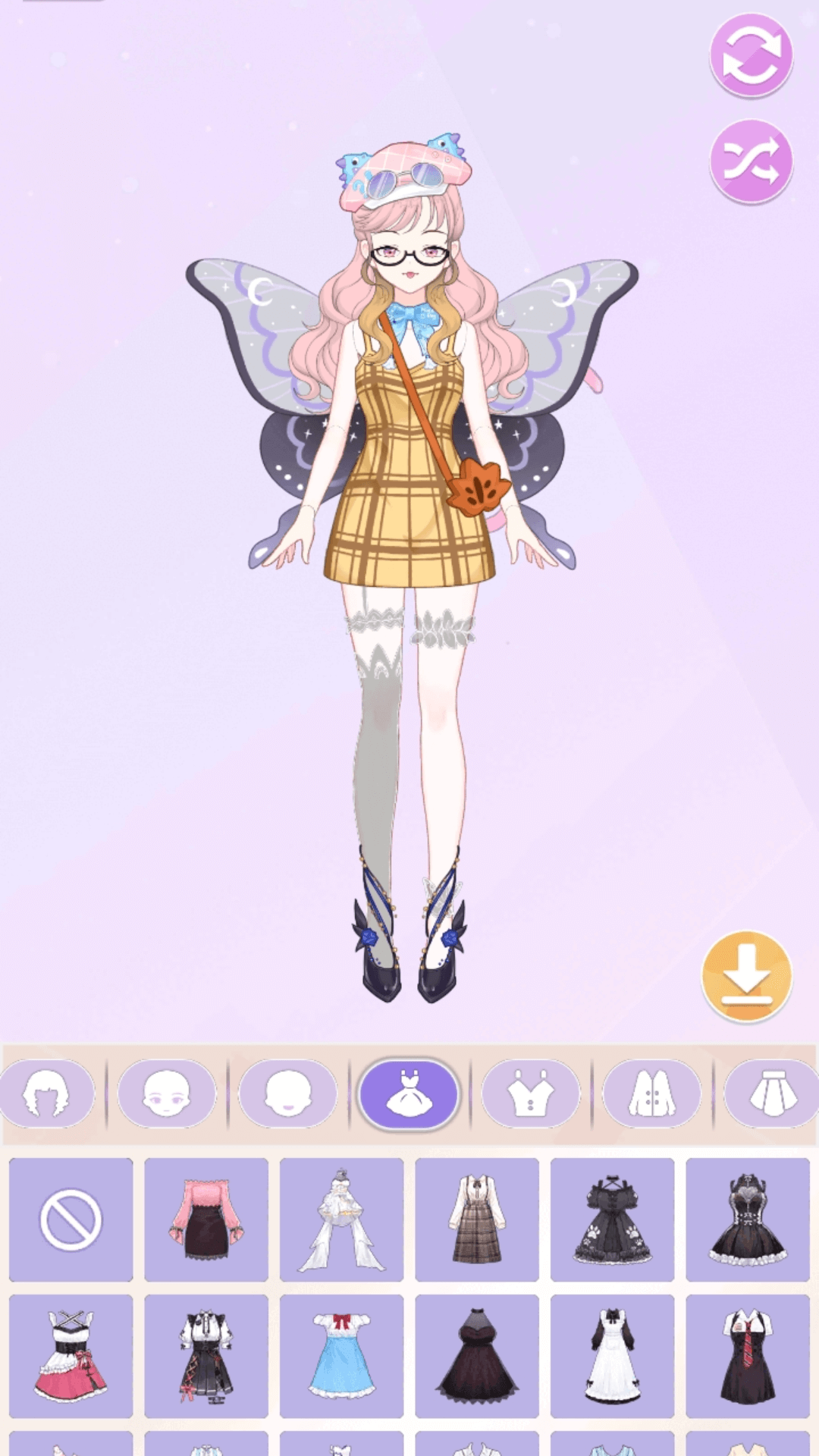
Task: Switch to the camisole top category tab
Action: click(x=530, y=1094)
